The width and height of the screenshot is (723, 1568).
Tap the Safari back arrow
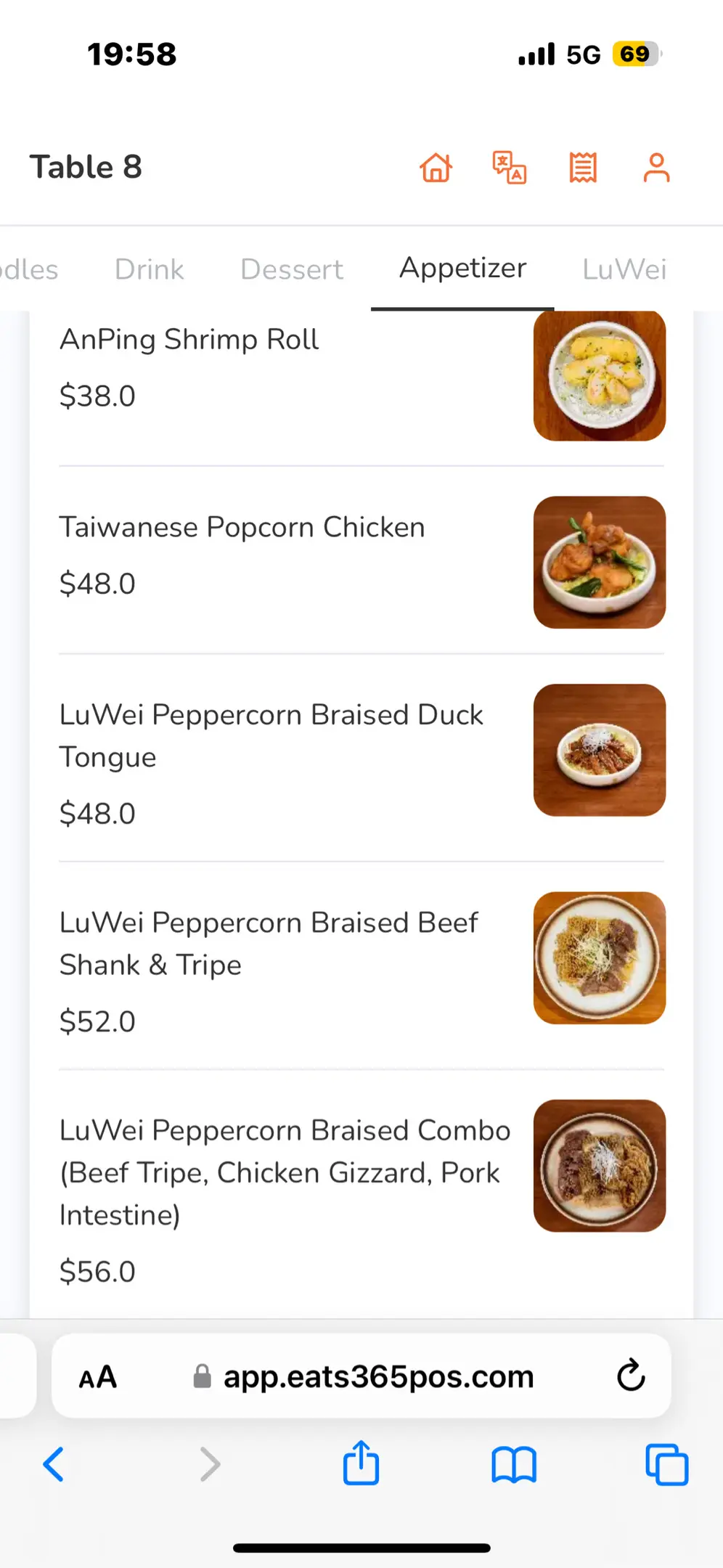pos(54,1464)
